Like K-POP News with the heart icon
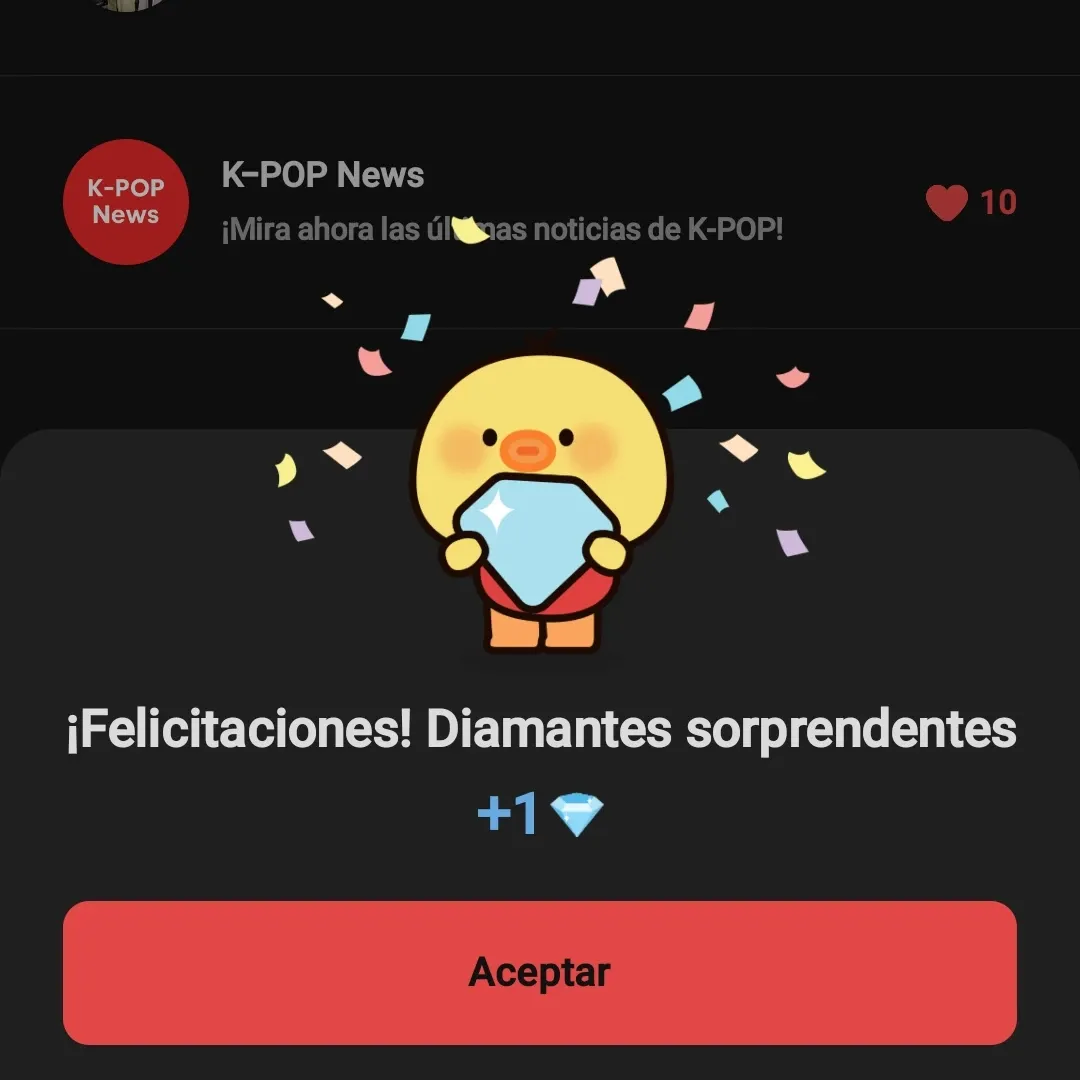This screenshot has width=1080, height=1080. pyautogui.click(x=946, y=203)
